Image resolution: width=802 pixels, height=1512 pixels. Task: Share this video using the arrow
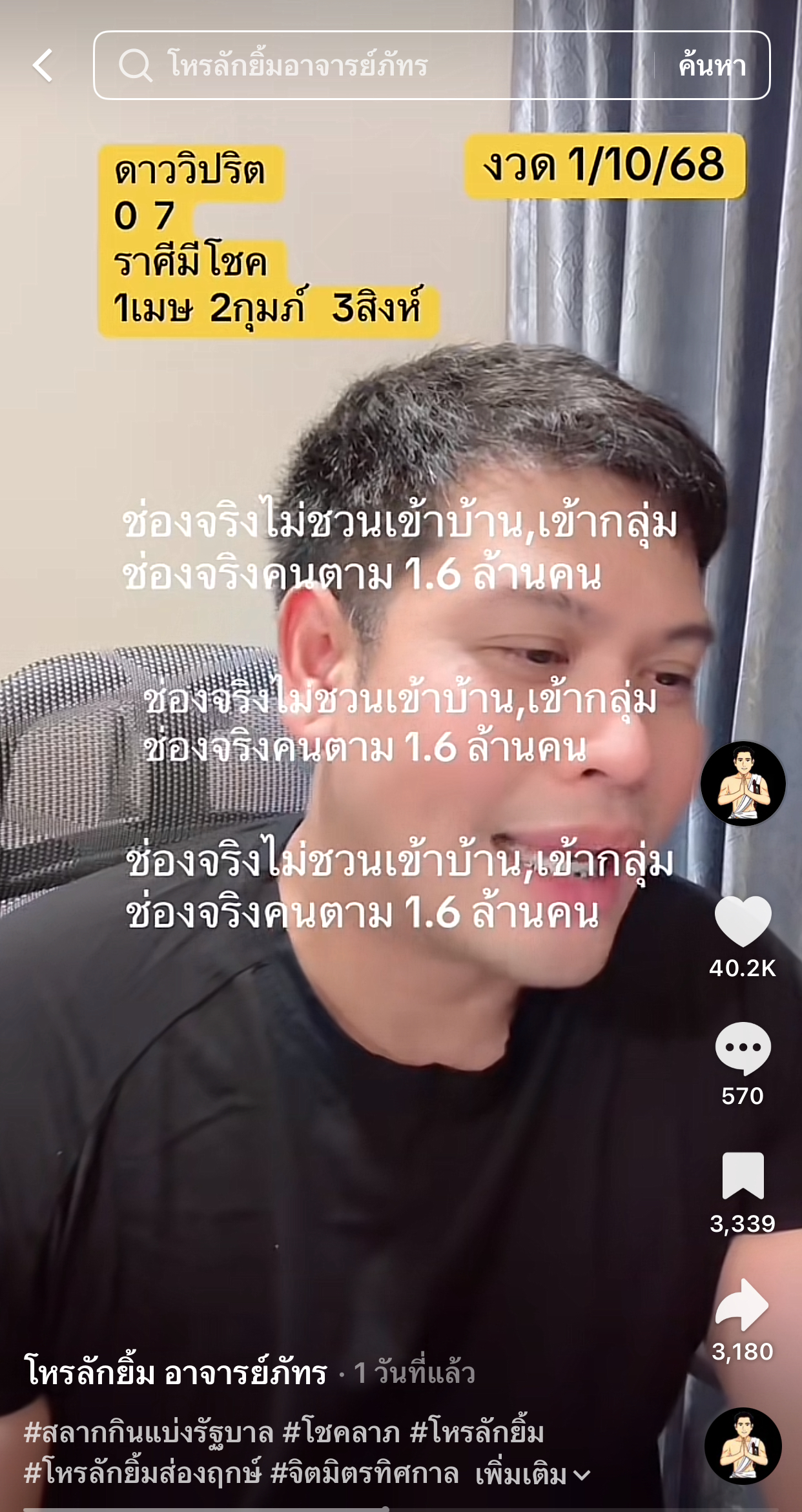(x=743, y=1304)
